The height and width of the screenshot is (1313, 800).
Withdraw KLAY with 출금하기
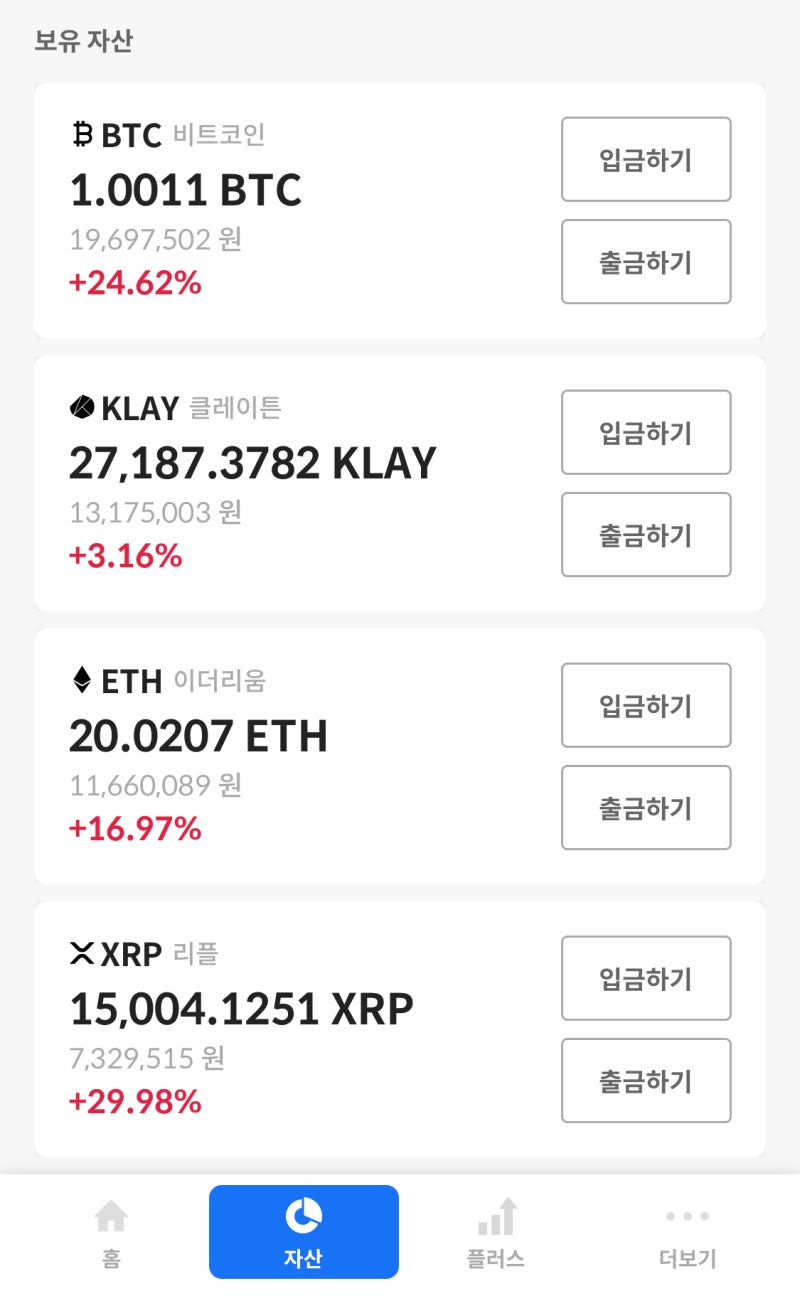[646, 534]
